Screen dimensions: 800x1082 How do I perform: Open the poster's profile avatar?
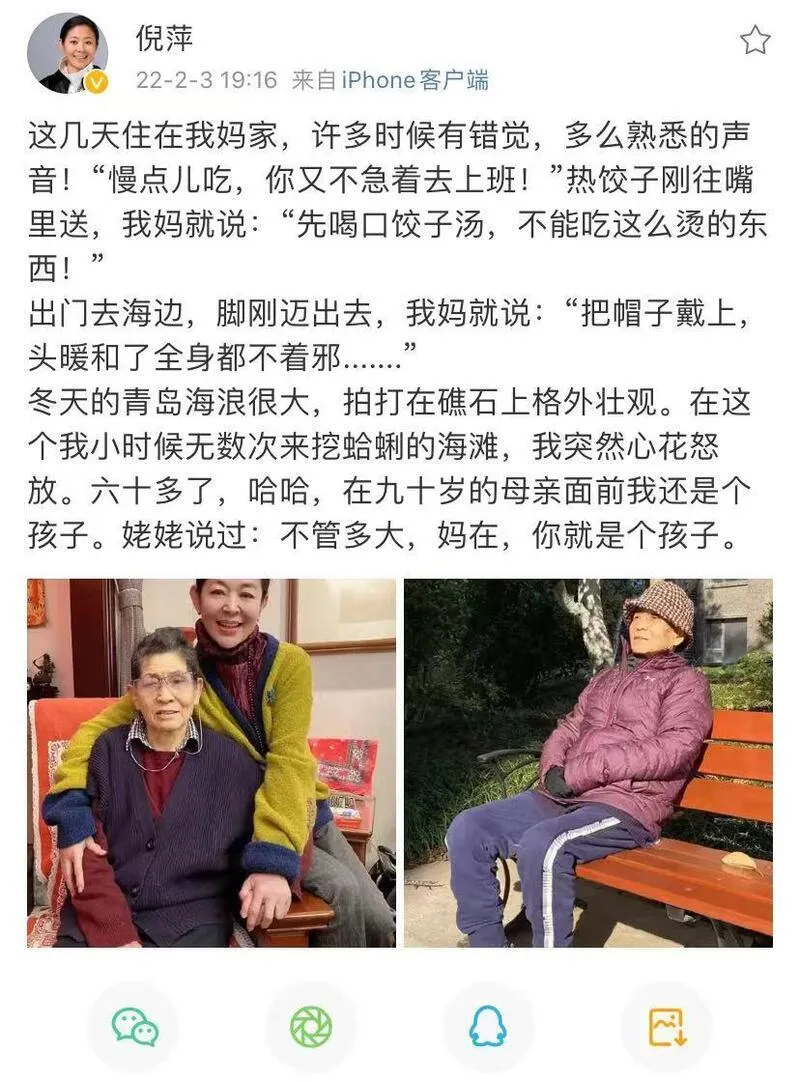67,53
